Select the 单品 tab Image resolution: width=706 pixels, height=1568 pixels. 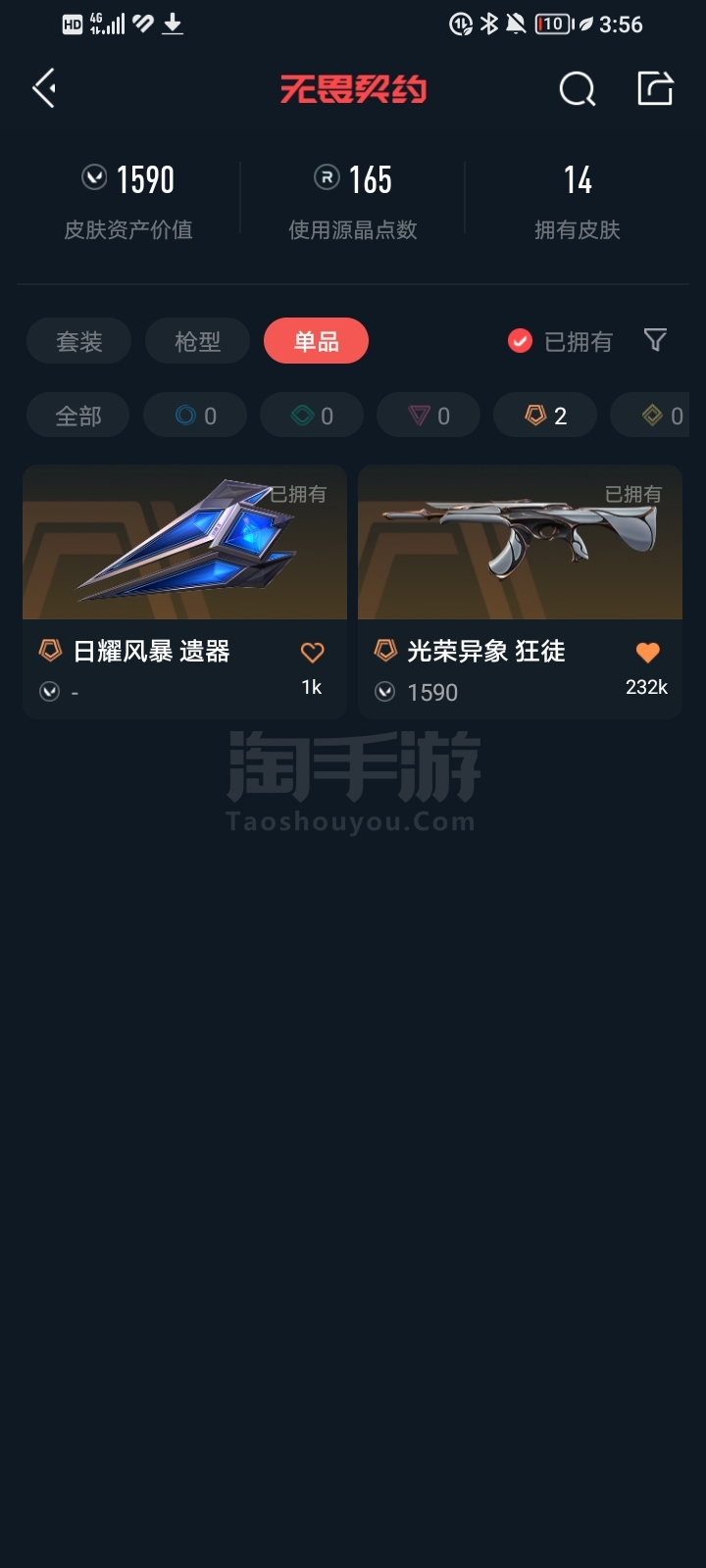pyautogui.click(x=316, y=341)
